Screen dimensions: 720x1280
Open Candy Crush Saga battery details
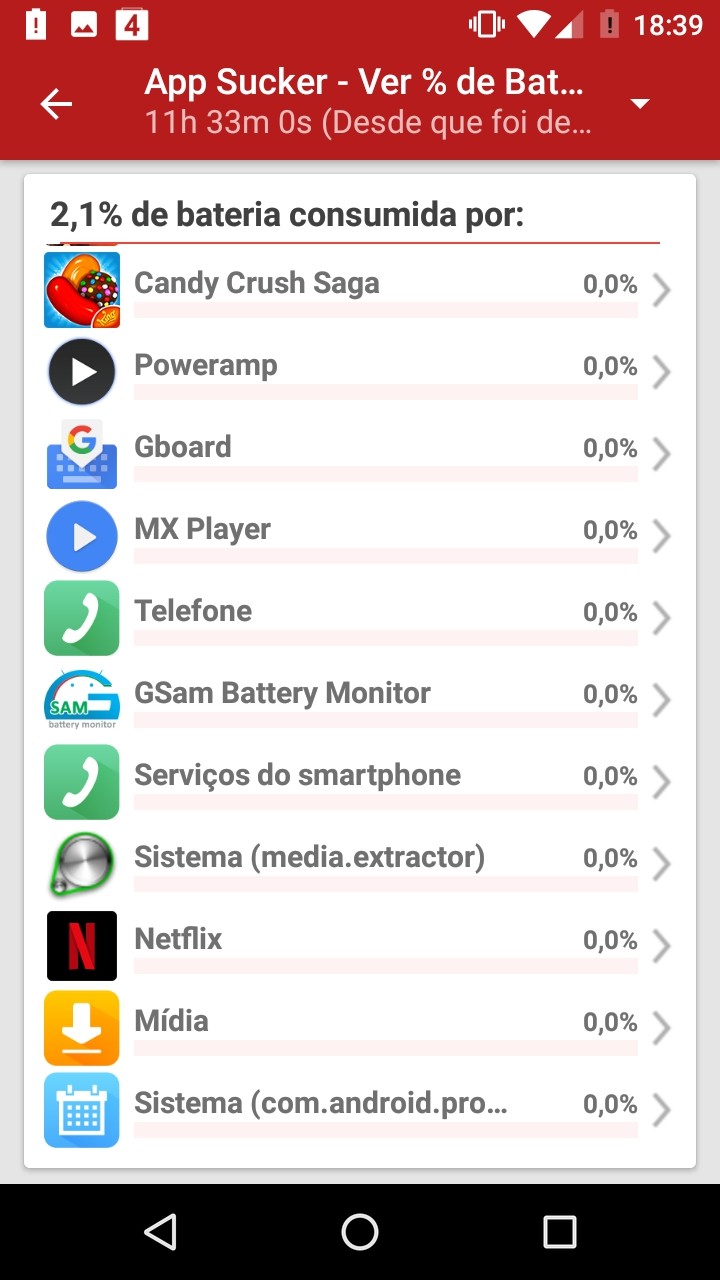[x=359, y=290]
